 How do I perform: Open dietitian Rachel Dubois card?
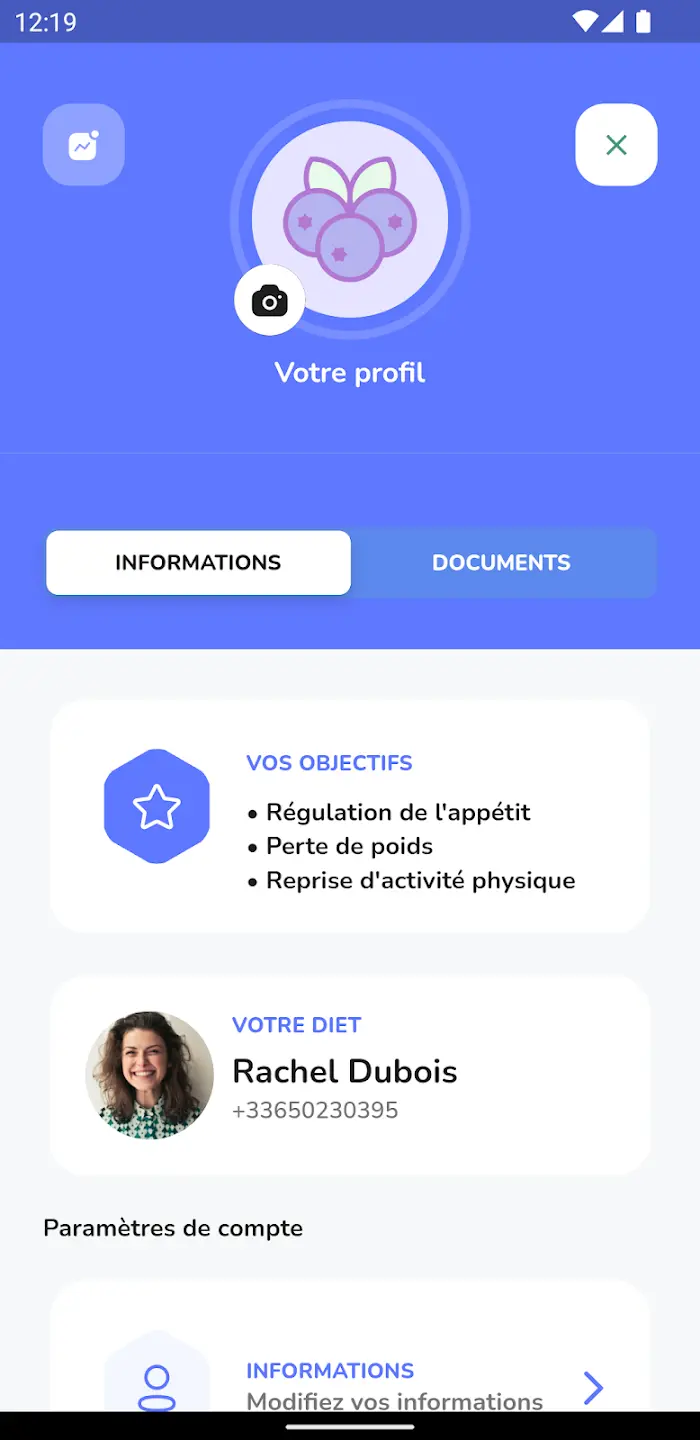350,1074
